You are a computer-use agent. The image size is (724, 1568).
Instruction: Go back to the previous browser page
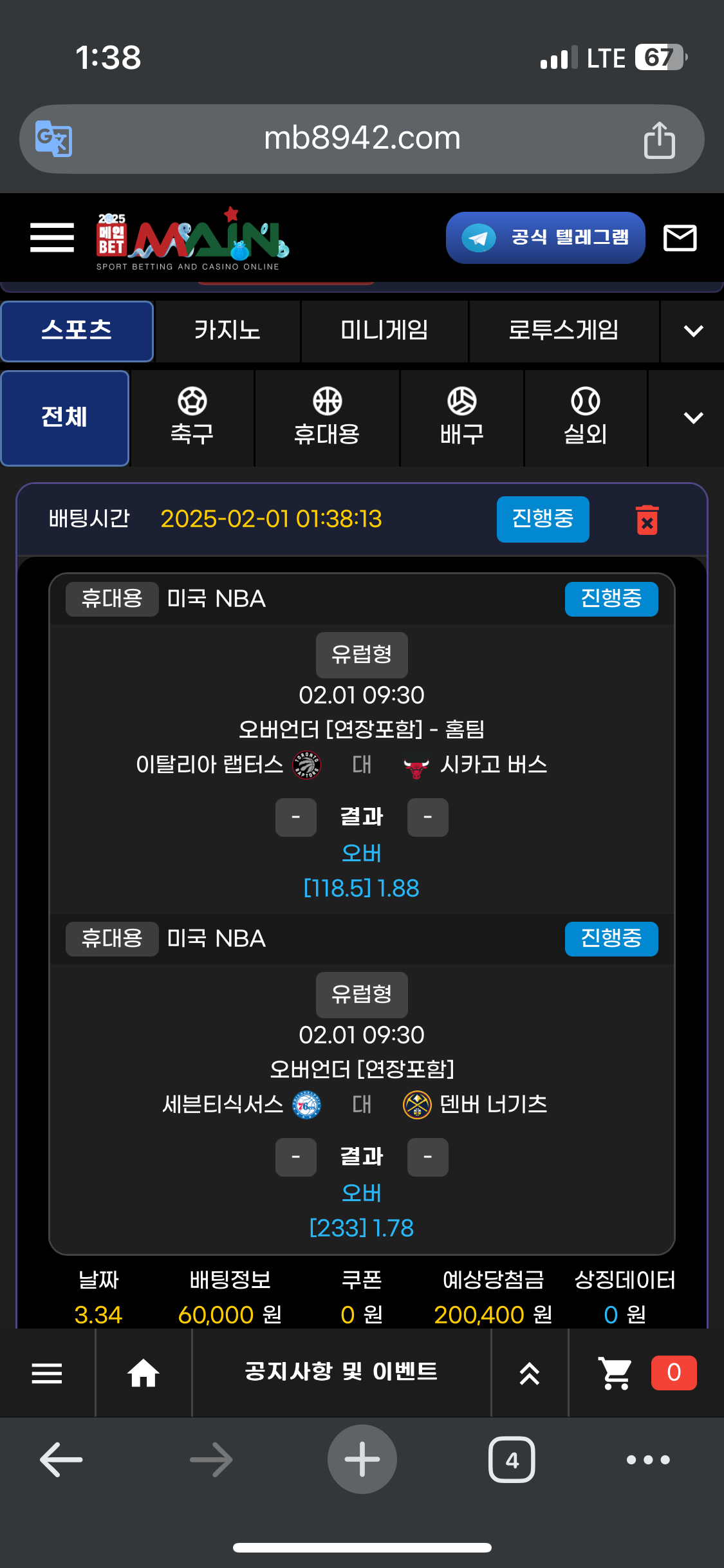[x=61, y=1459]
